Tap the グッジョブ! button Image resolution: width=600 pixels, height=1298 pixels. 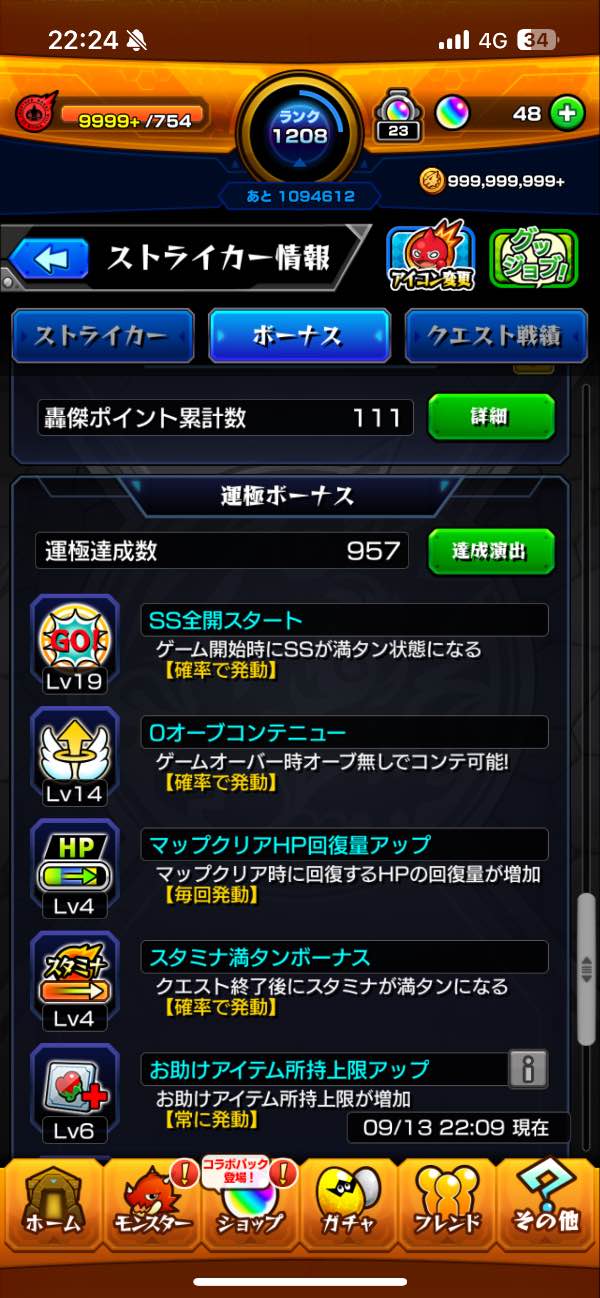coord(533,260)
